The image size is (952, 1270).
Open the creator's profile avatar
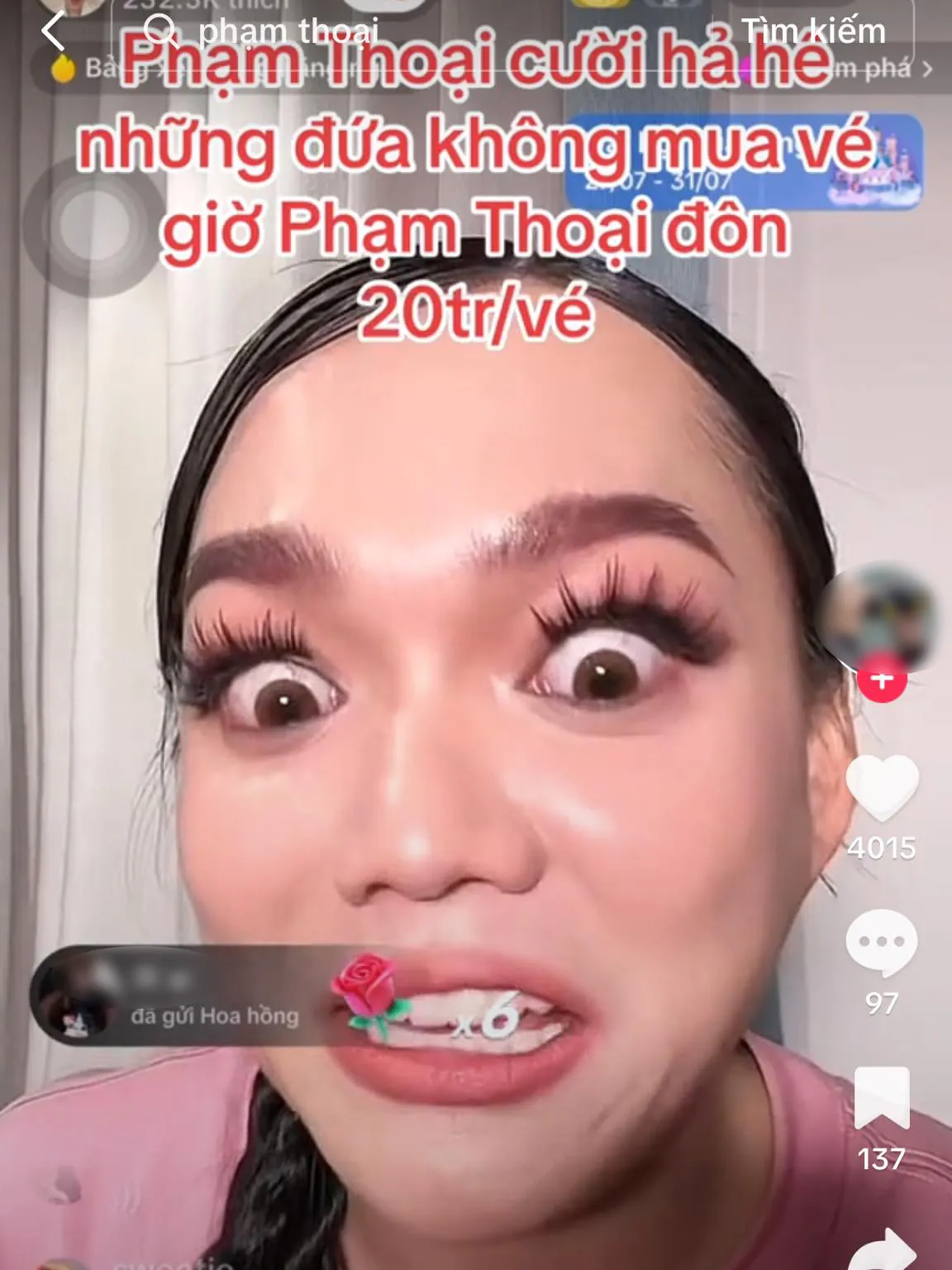(x=881, y=616)
